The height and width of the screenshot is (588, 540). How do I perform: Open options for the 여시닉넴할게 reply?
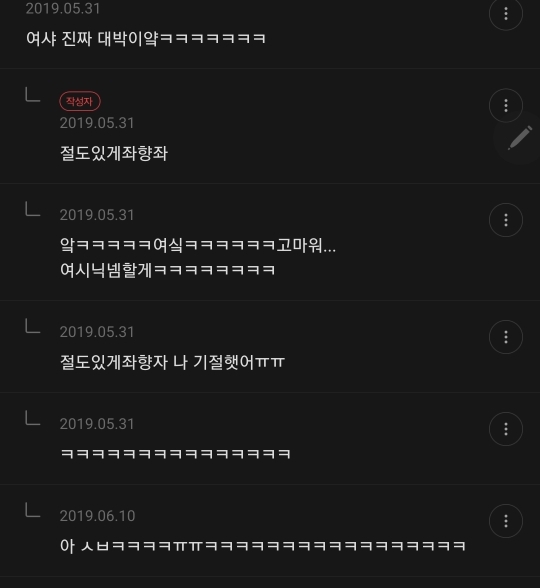[x=506, y=220]
